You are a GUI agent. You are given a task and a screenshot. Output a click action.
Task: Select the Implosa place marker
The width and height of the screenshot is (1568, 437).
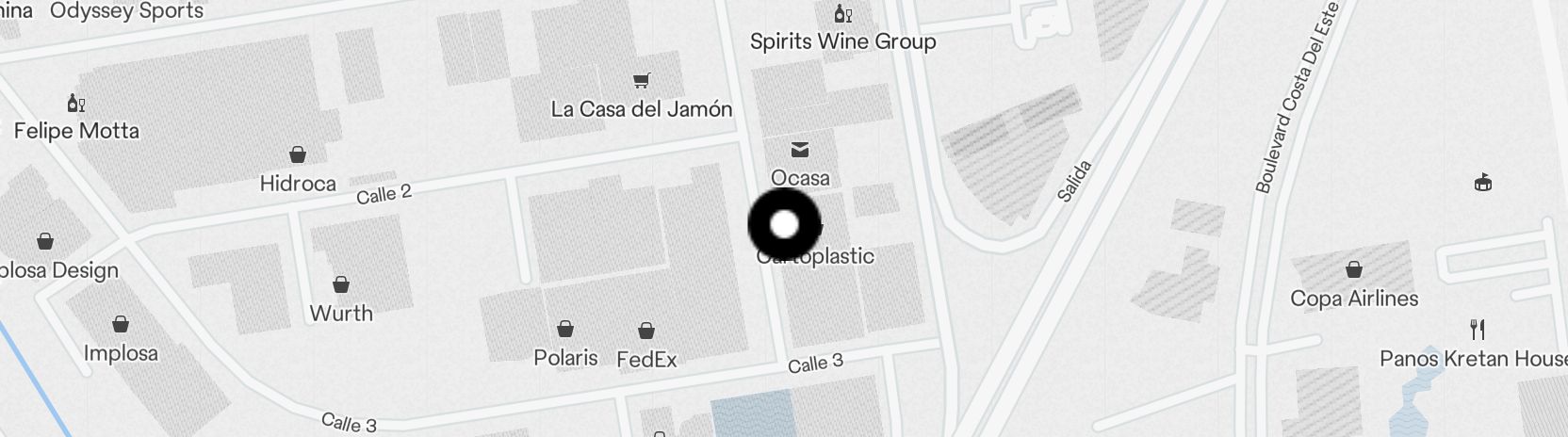[121, 325]
